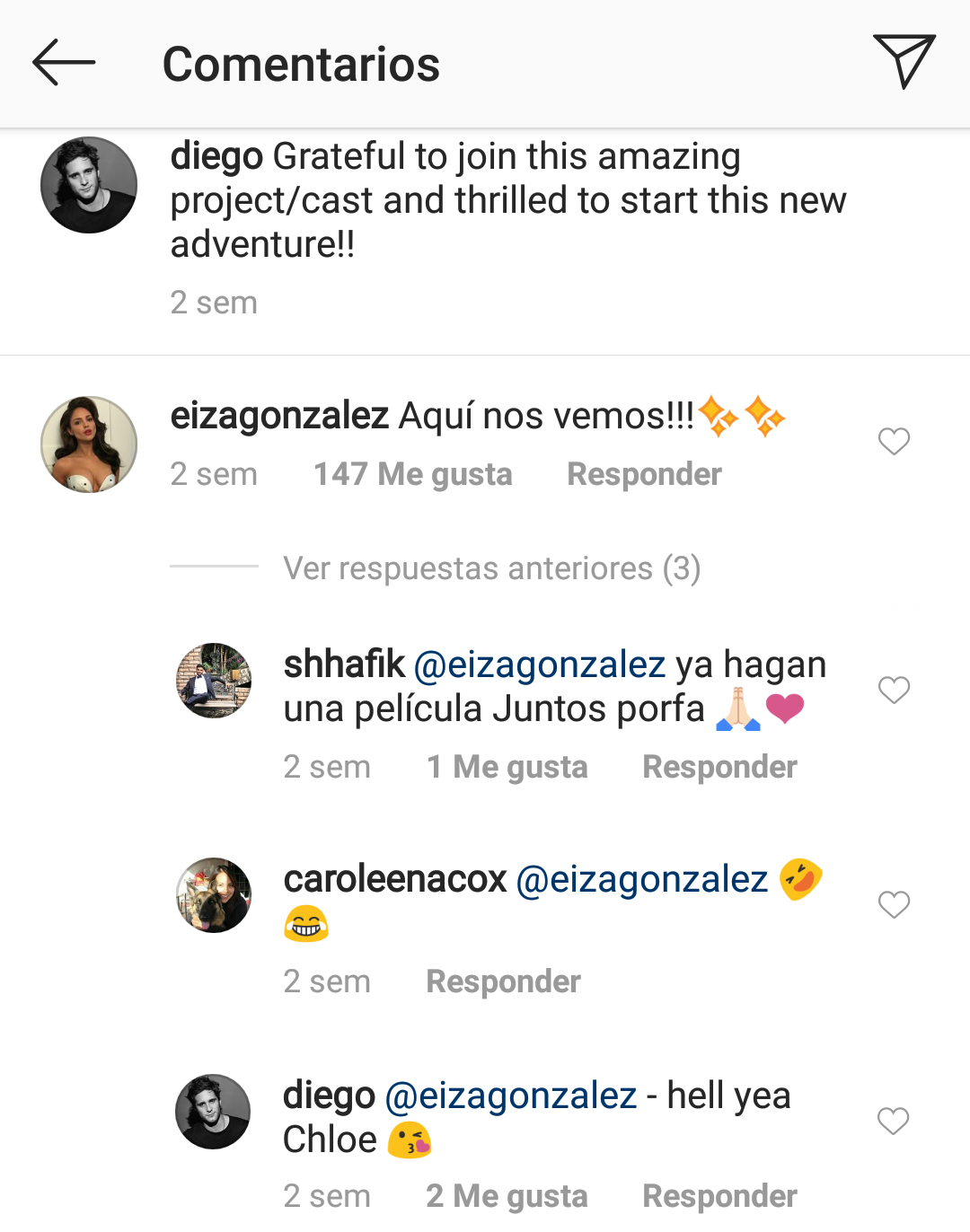Open eizagonzalez's profile picture

click(x=89, y=444)
